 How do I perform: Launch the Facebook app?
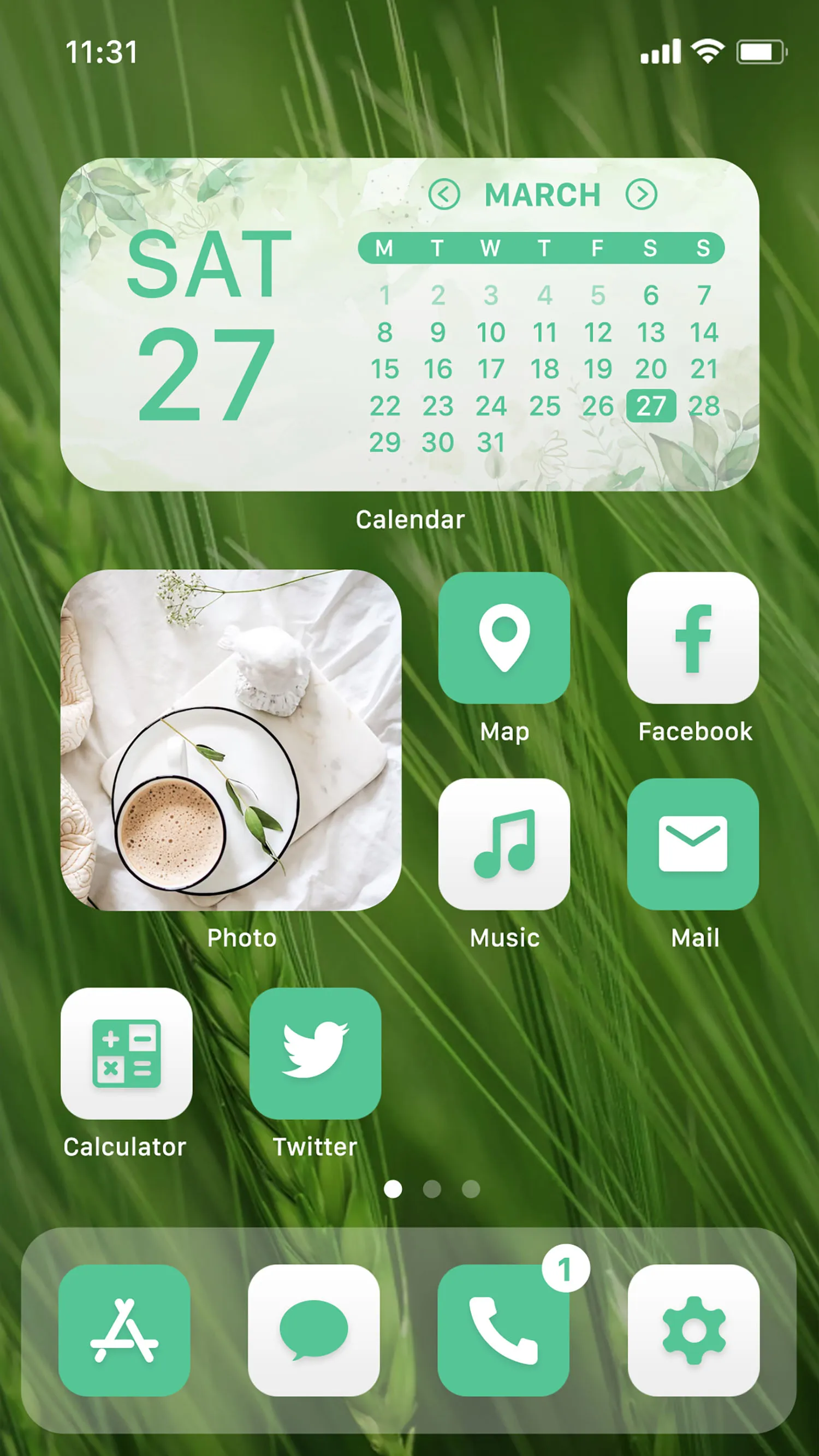coord(692,638)
